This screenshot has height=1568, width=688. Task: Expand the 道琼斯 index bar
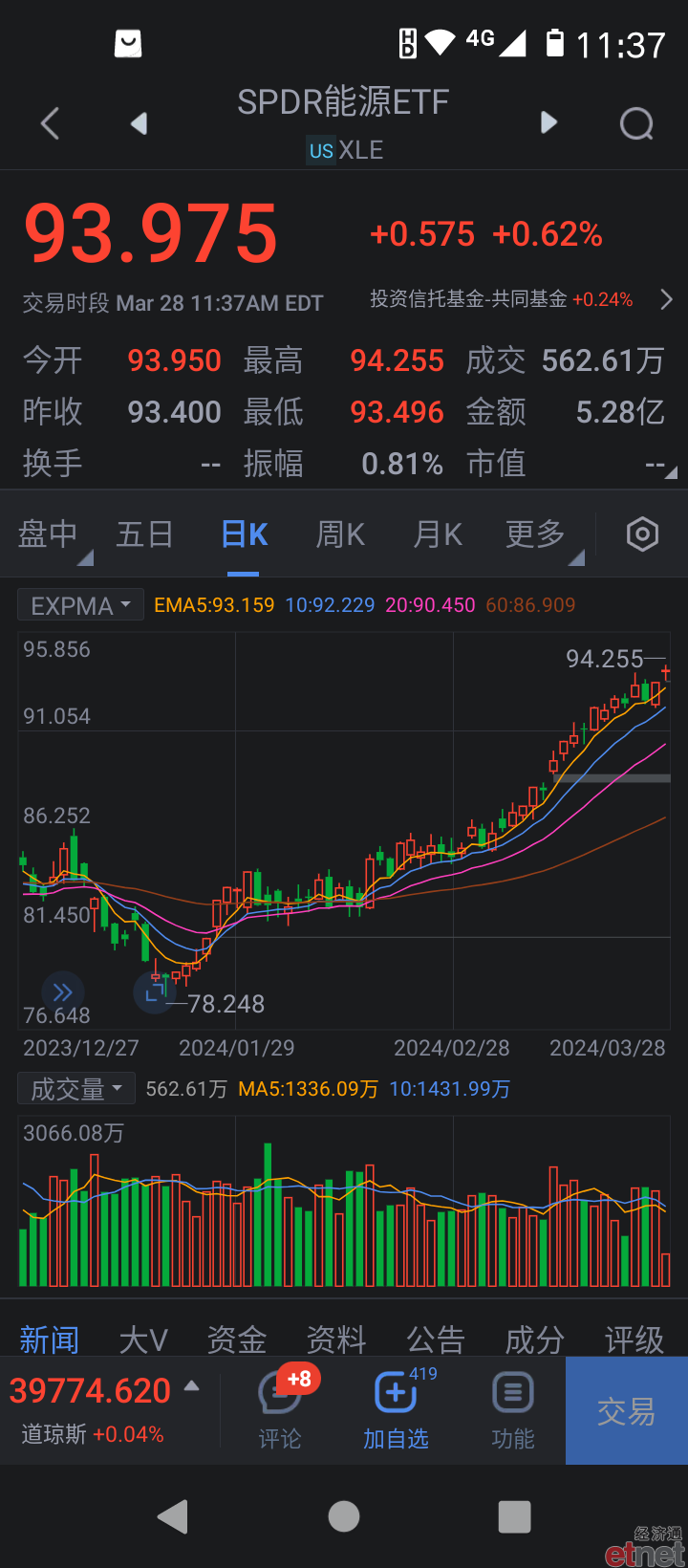click(105, 1410)
